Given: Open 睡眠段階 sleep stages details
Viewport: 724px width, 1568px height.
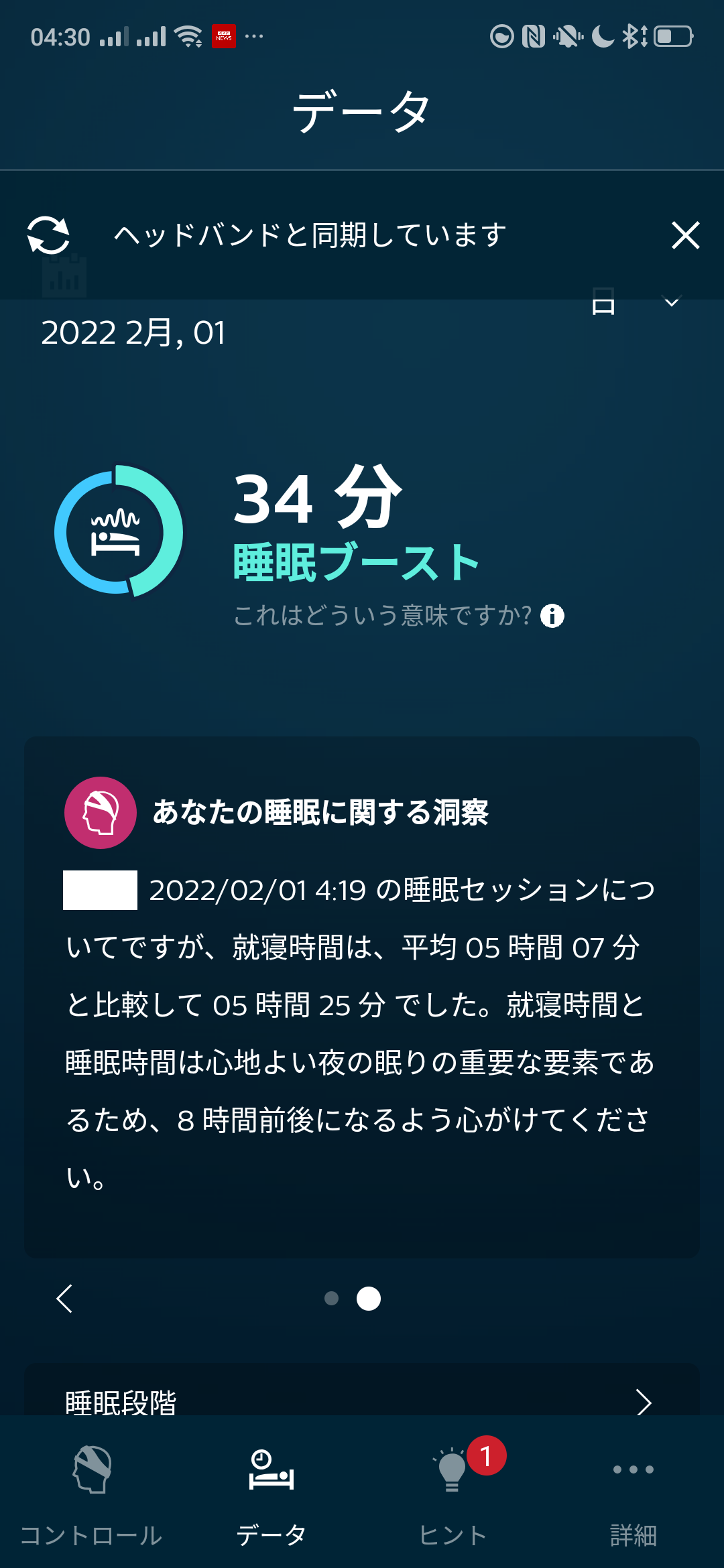Looking at the screenshot, I should 362,1402.
